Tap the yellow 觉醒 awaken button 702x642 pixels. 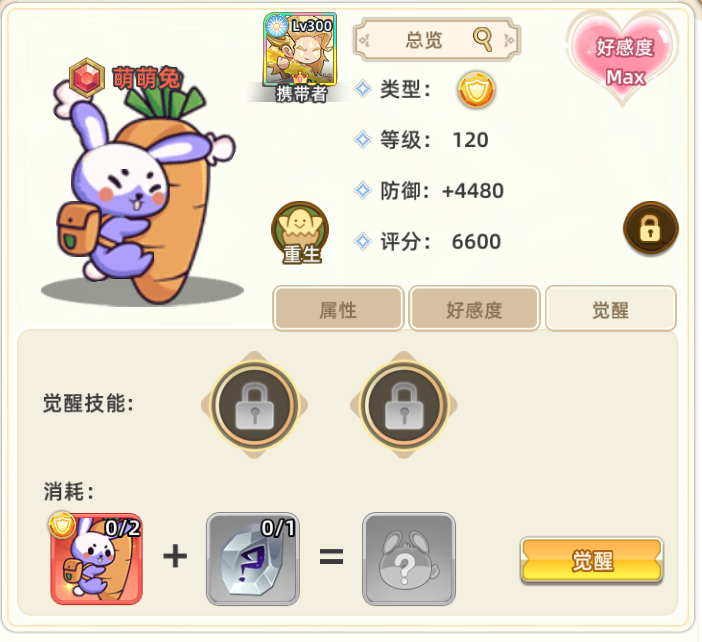click(591, 560)
